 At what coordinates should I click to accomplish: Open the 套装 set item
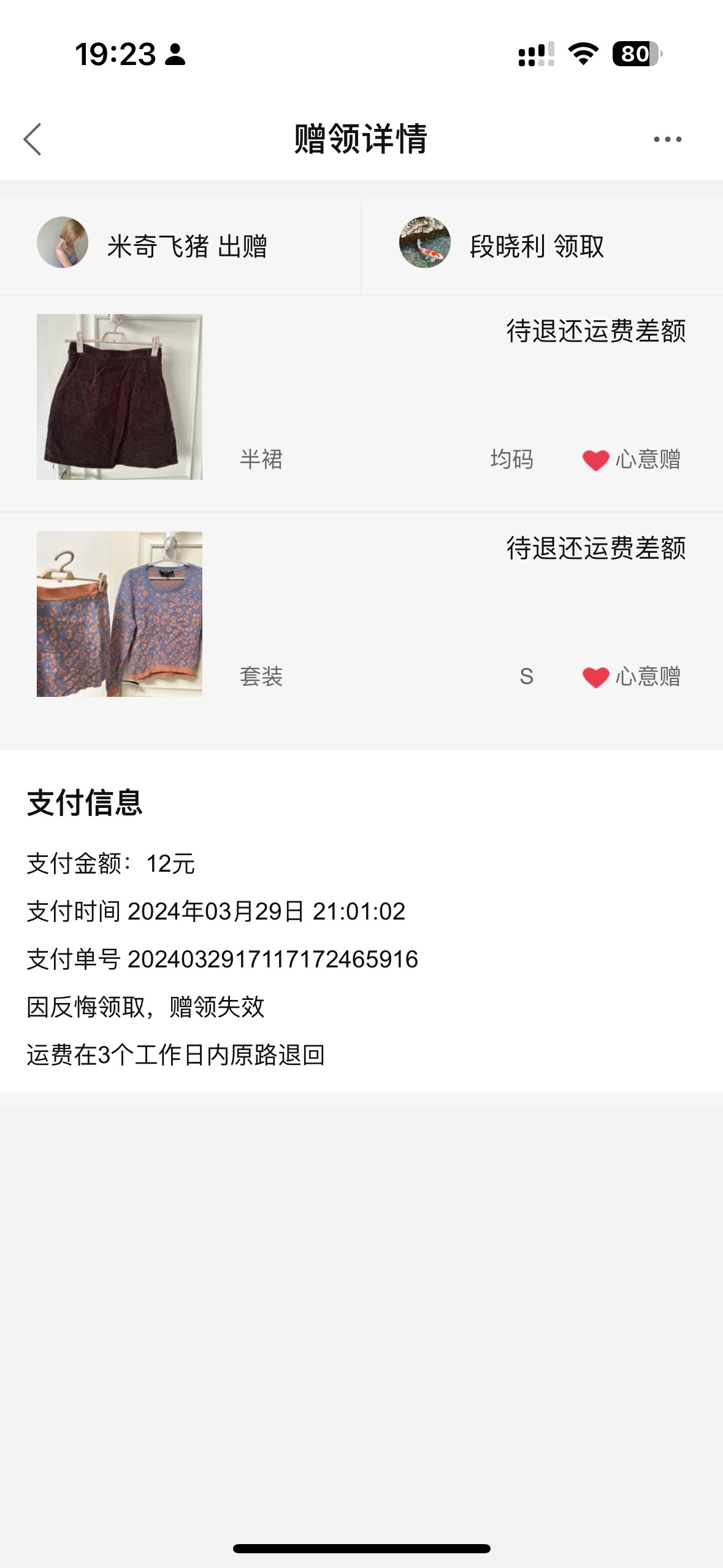(x=361, y=620)
